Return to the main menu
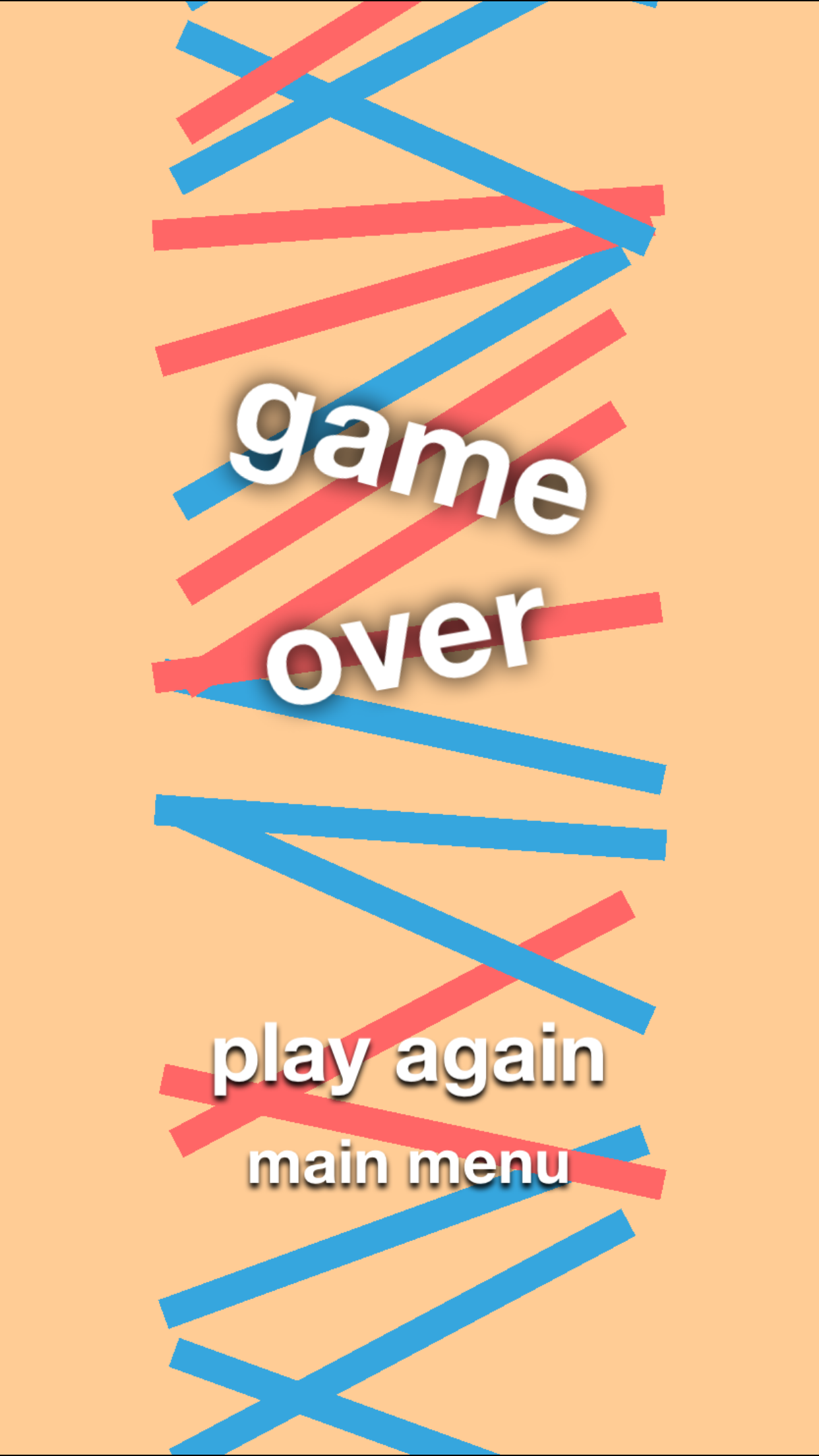The width and height of the screenshot is (819, 1456). 408,1166
